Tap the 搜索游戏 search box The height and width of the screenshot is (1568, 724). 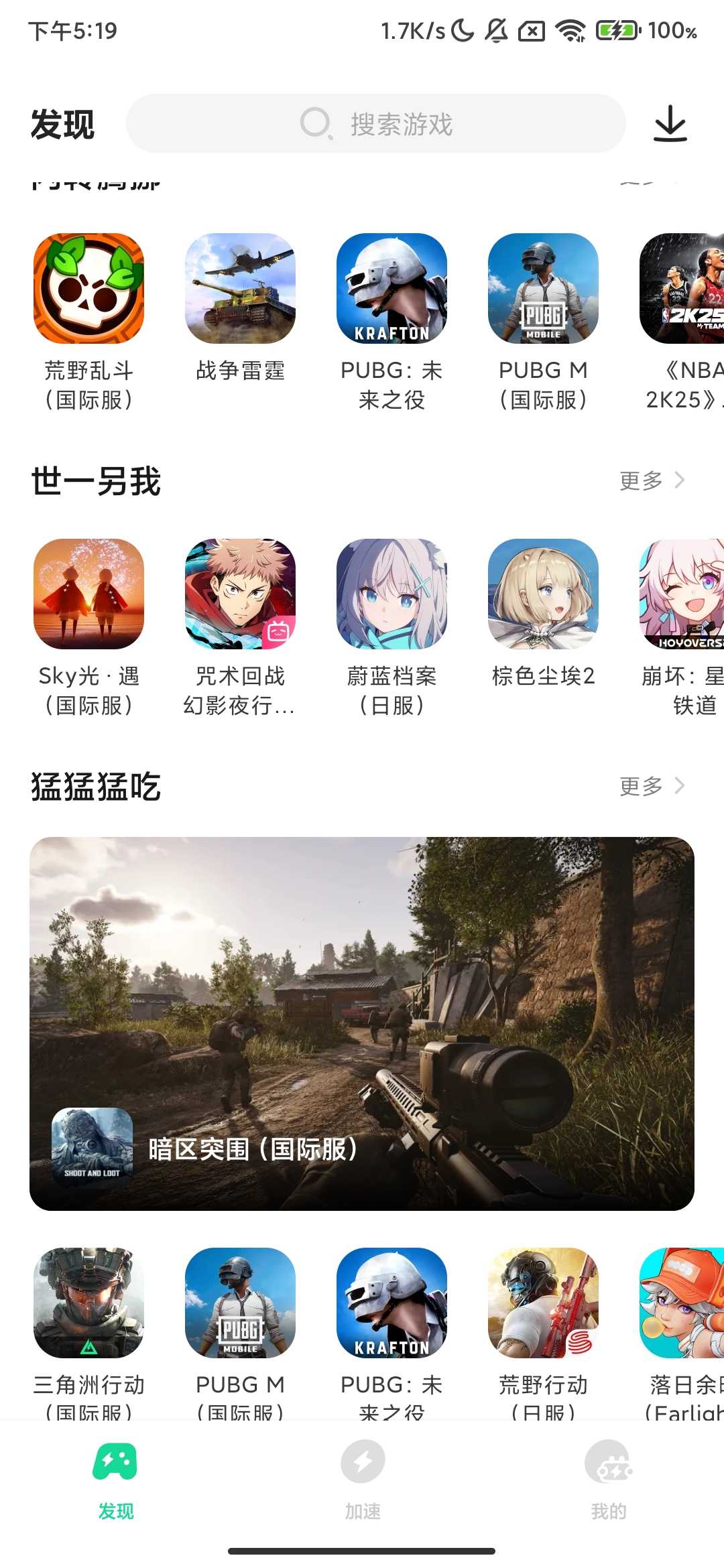375,124
